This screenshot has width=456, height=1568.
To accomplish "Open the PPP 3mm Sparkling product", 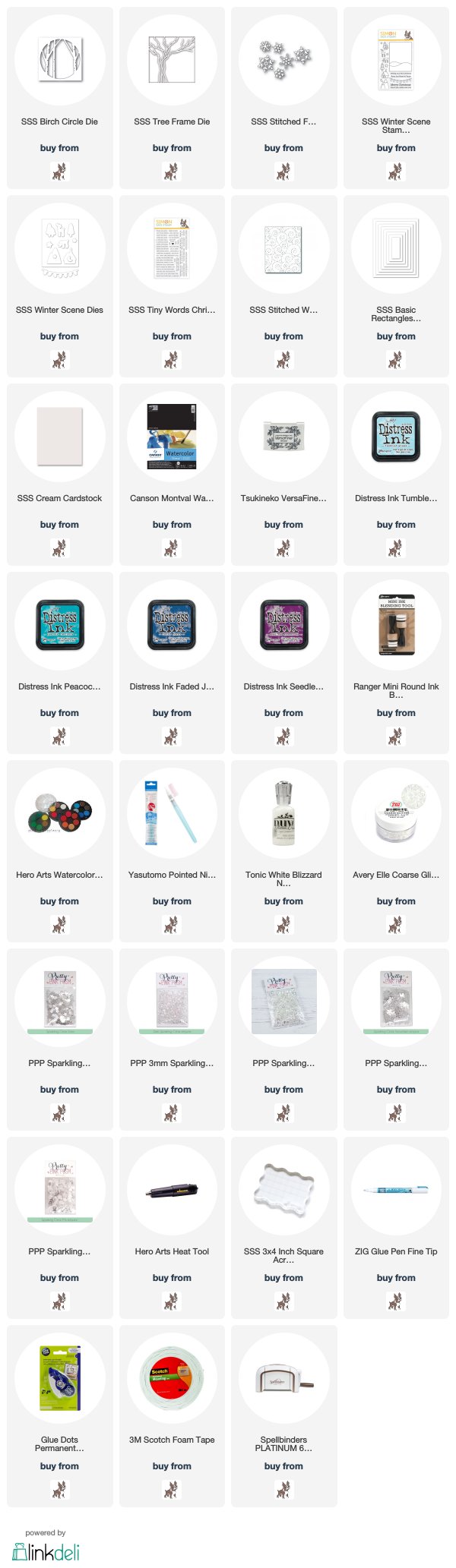I will [x=172, y=1002].
